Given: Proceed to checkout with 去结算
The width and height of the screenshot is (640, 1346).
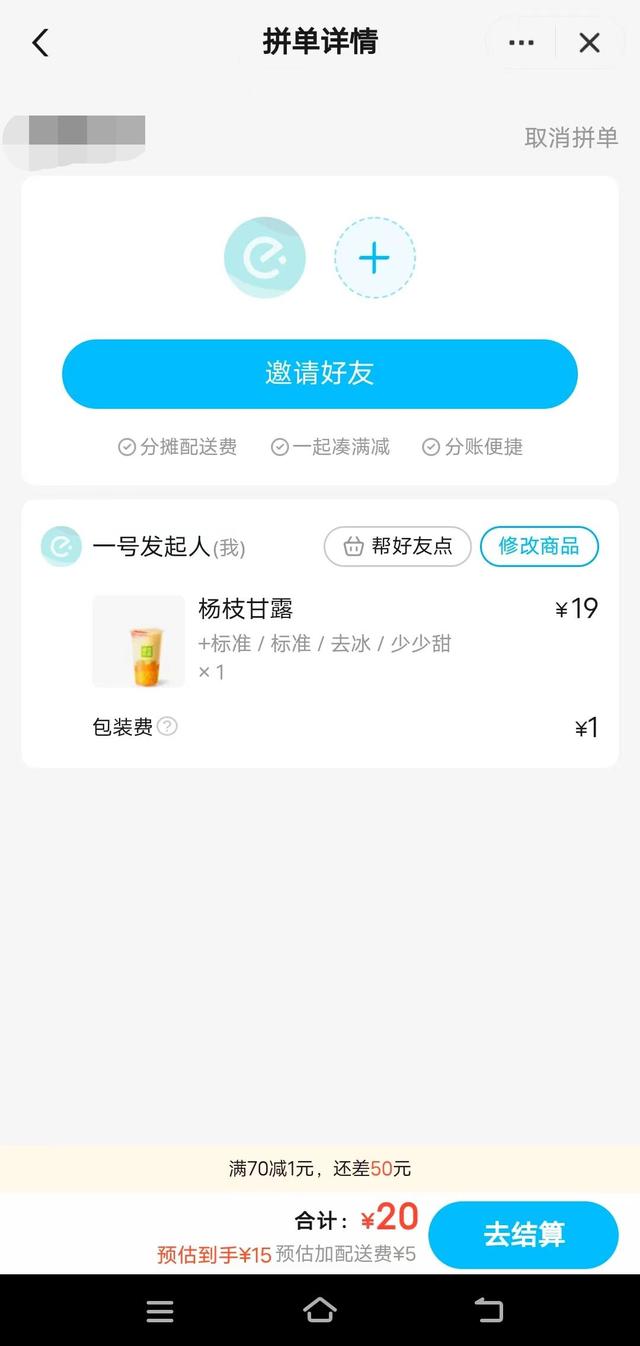Looking at the screenshot, I should (524, 1235).
